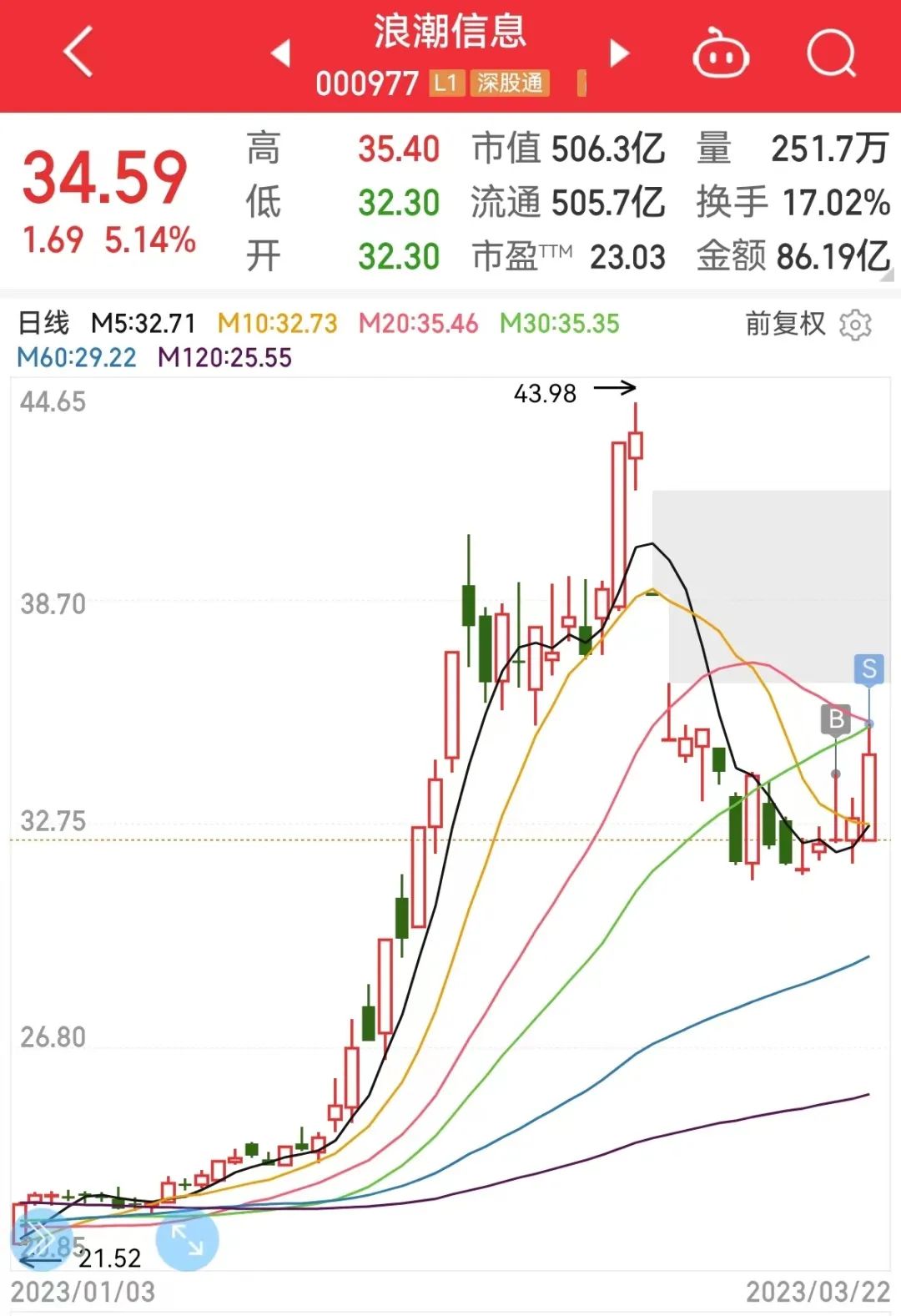
Task: Click the back arrow to exit the chart
Action: tap(77, 52)
